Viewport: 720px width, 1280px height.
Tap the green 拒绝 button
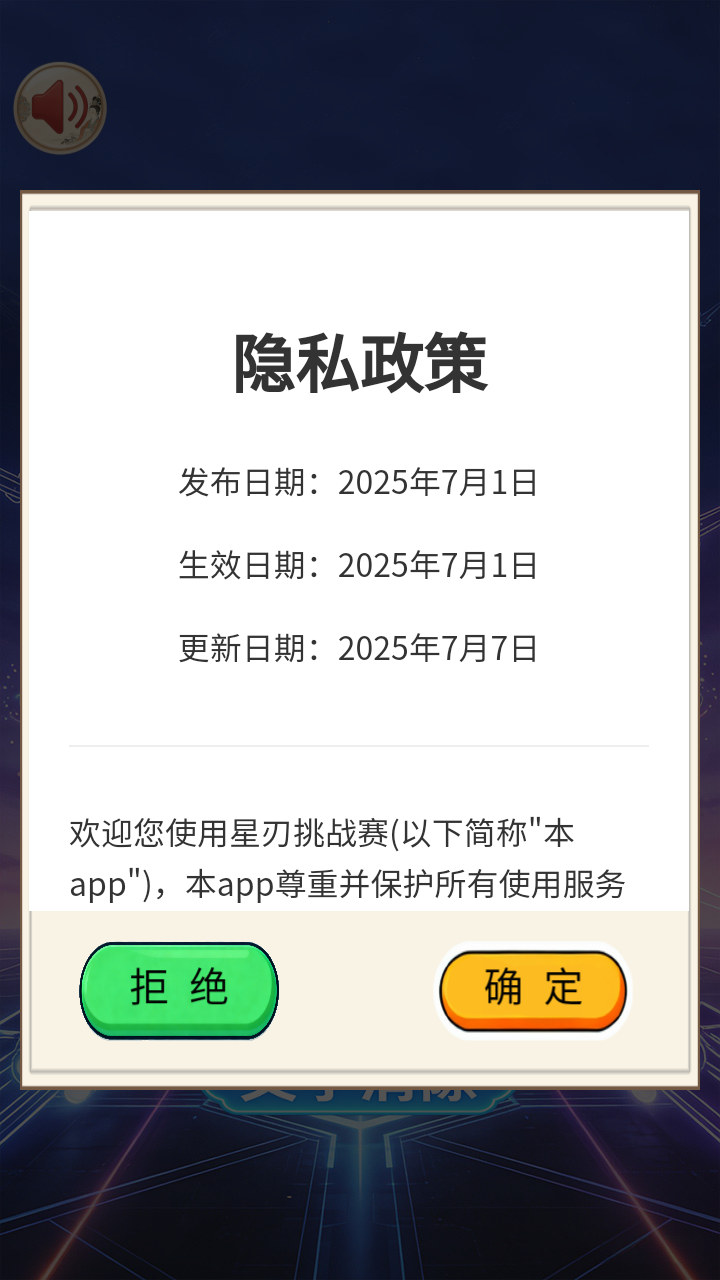coord(179,989)
